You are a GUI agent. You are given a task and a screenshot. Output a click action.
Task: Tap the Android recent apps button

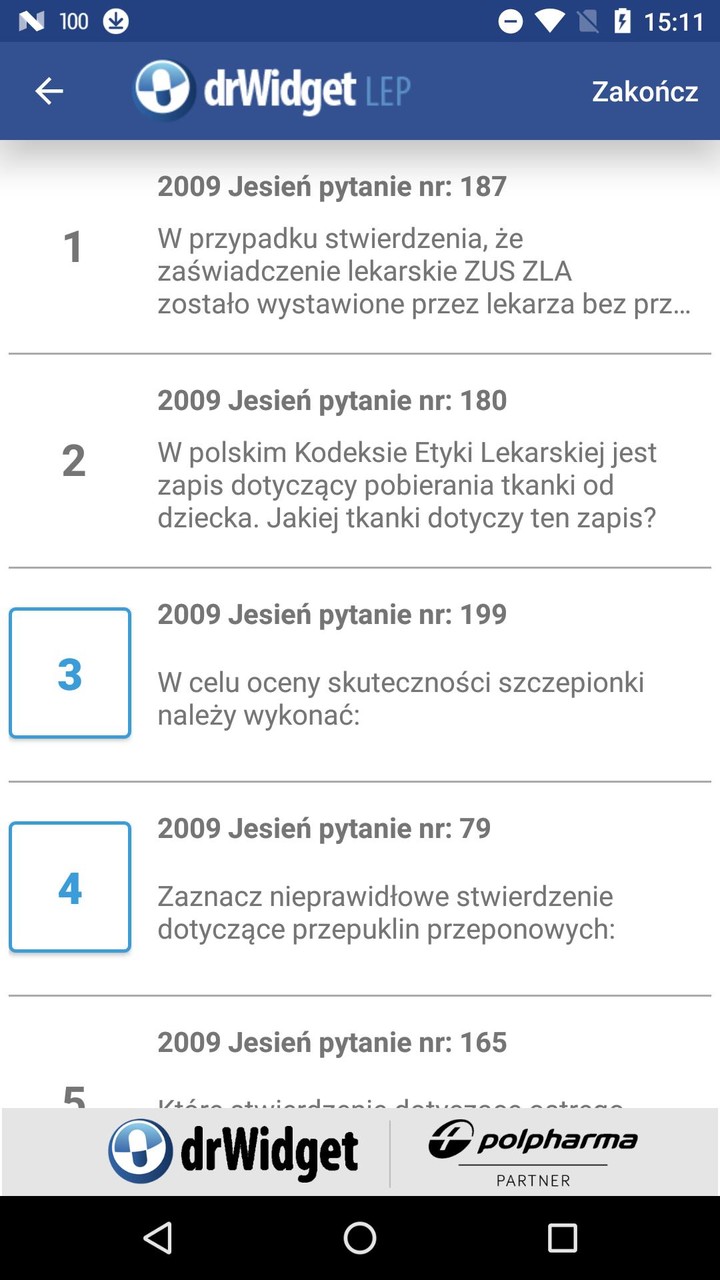562,1238
